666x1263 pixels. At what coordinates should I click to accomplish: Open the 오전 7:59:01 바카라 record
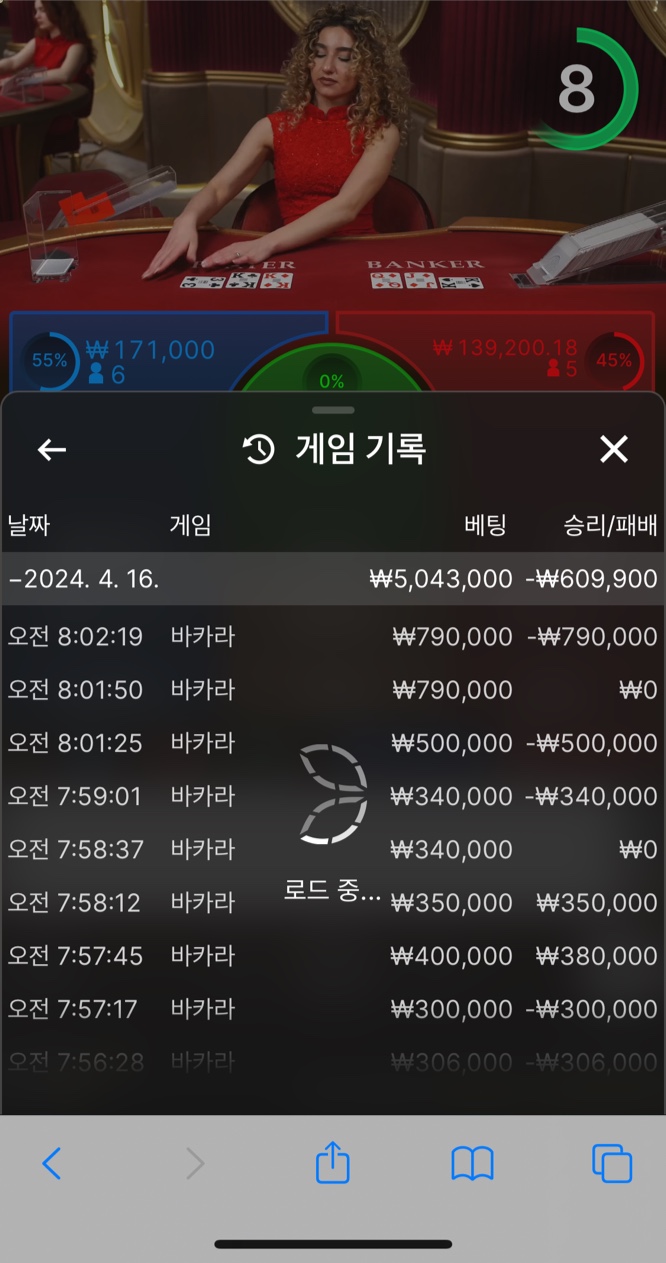333,796
